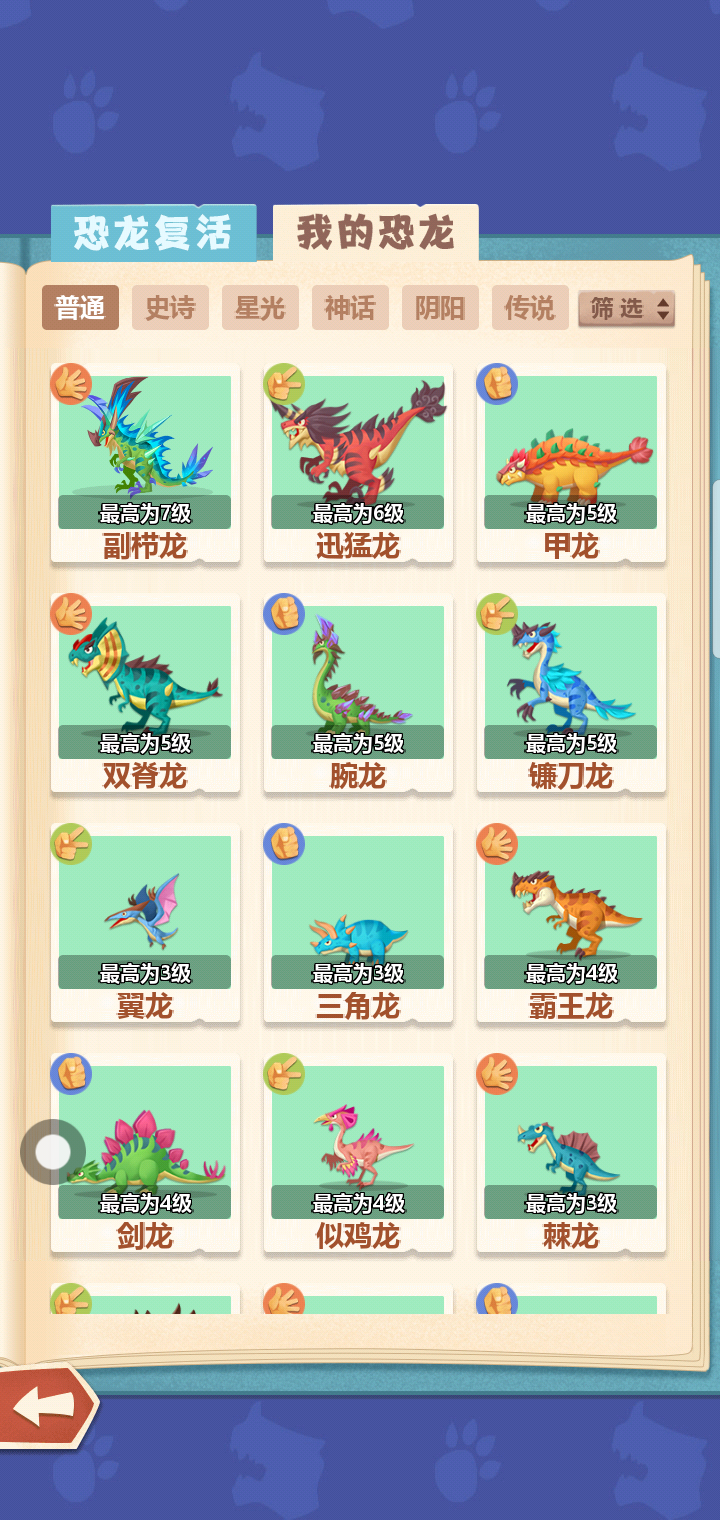Image resolution: width=720 pixels, height=1520 pixels.
Task: Select the 甲龙 dinosaur card
Action: click(x=571, y=463)
